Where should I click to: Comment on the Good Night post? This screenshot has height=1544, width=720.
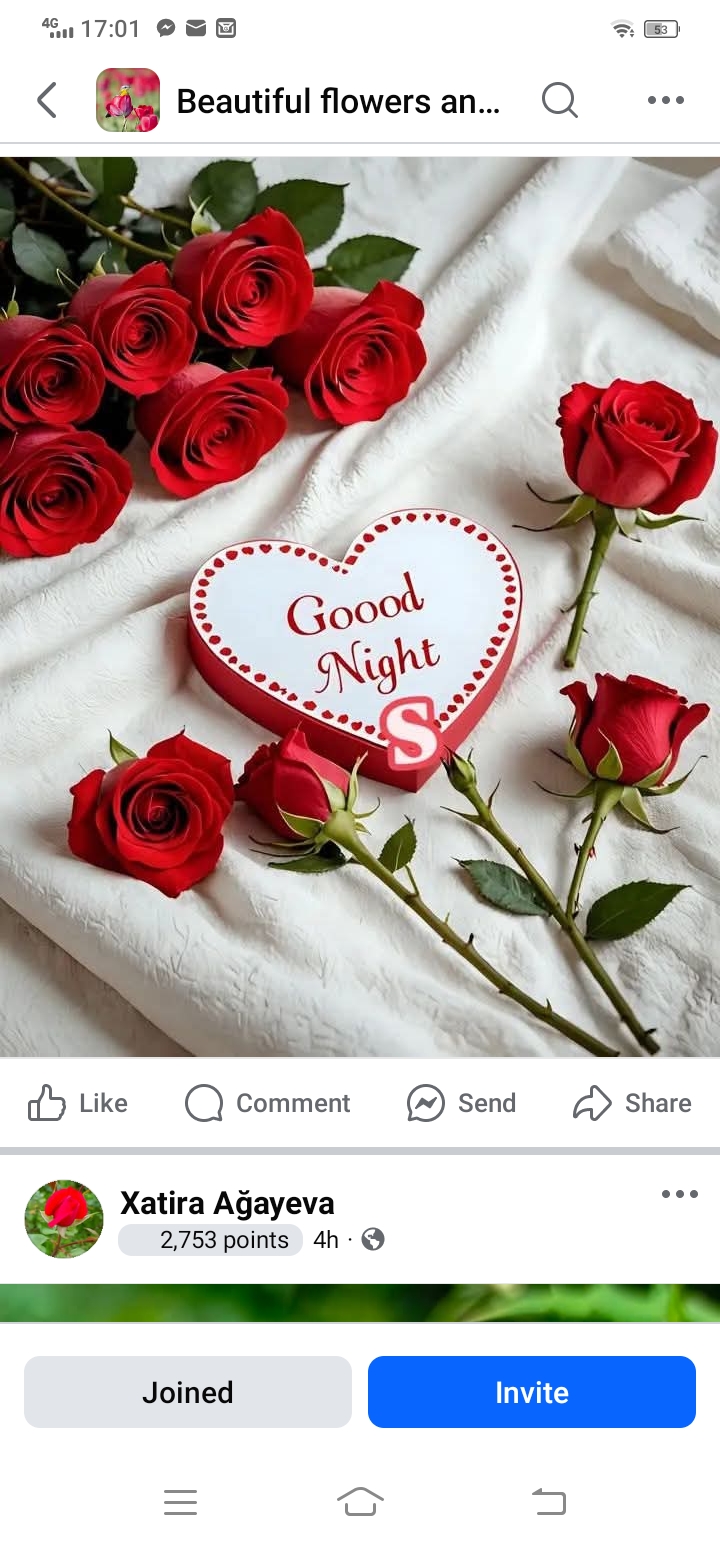(x=268, y=1103)
